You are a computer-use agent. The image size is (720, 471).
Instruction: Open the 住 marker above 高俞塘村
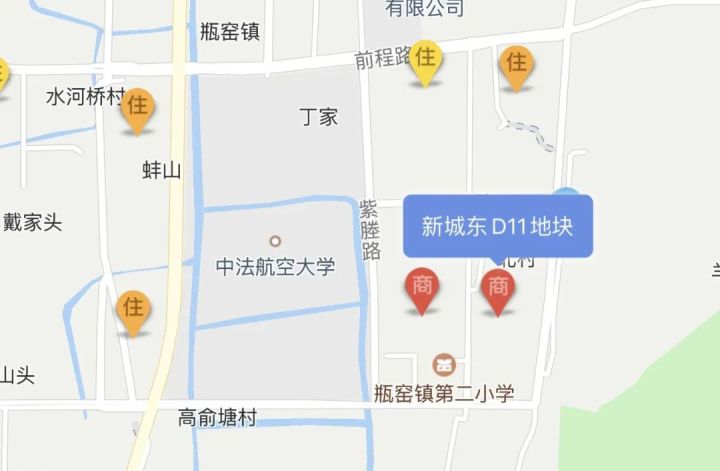pyautogui.click(x=132, y=310)
